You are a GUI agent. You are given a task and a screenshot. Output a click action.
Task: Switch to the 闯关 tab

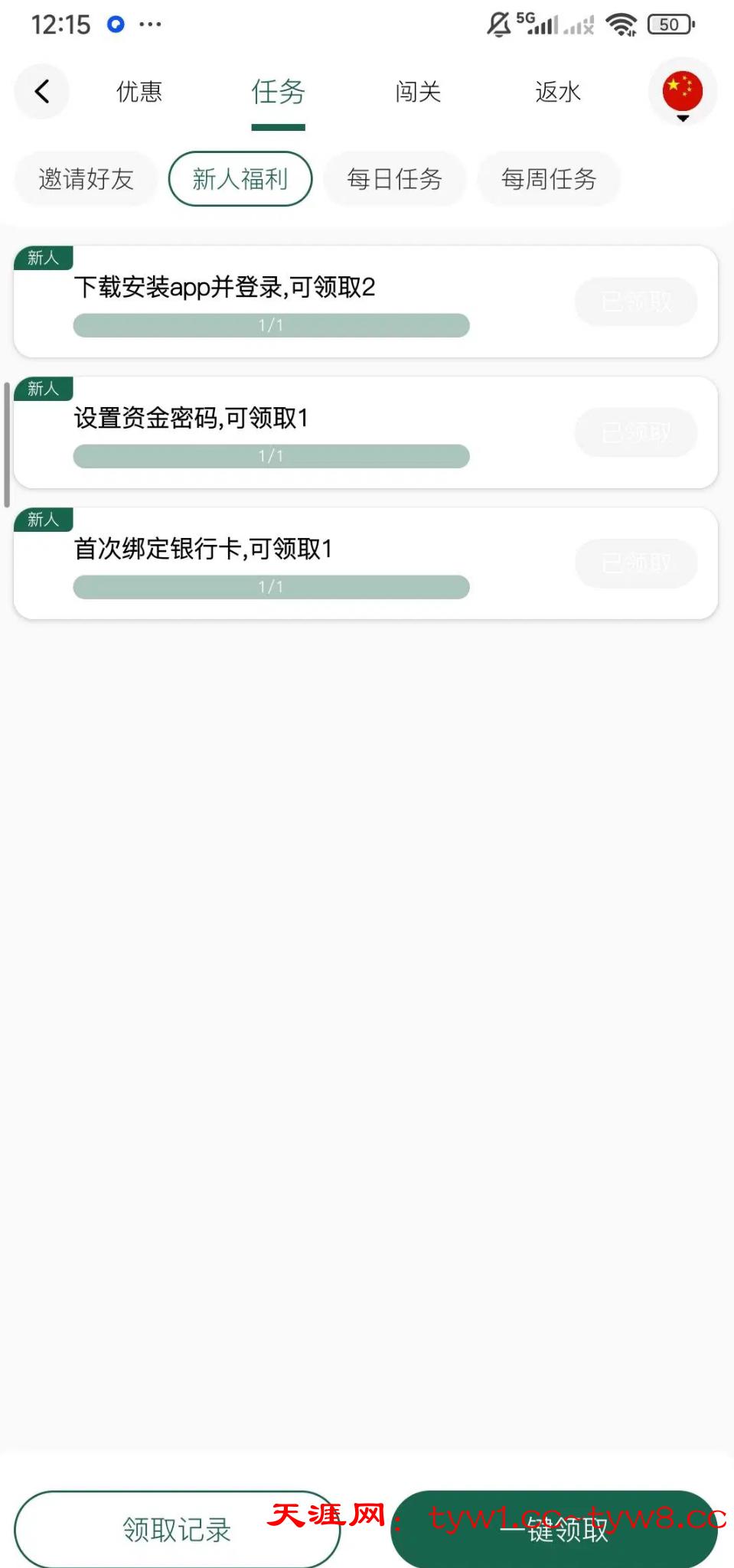pyautogui.click(x=418, y=92)
